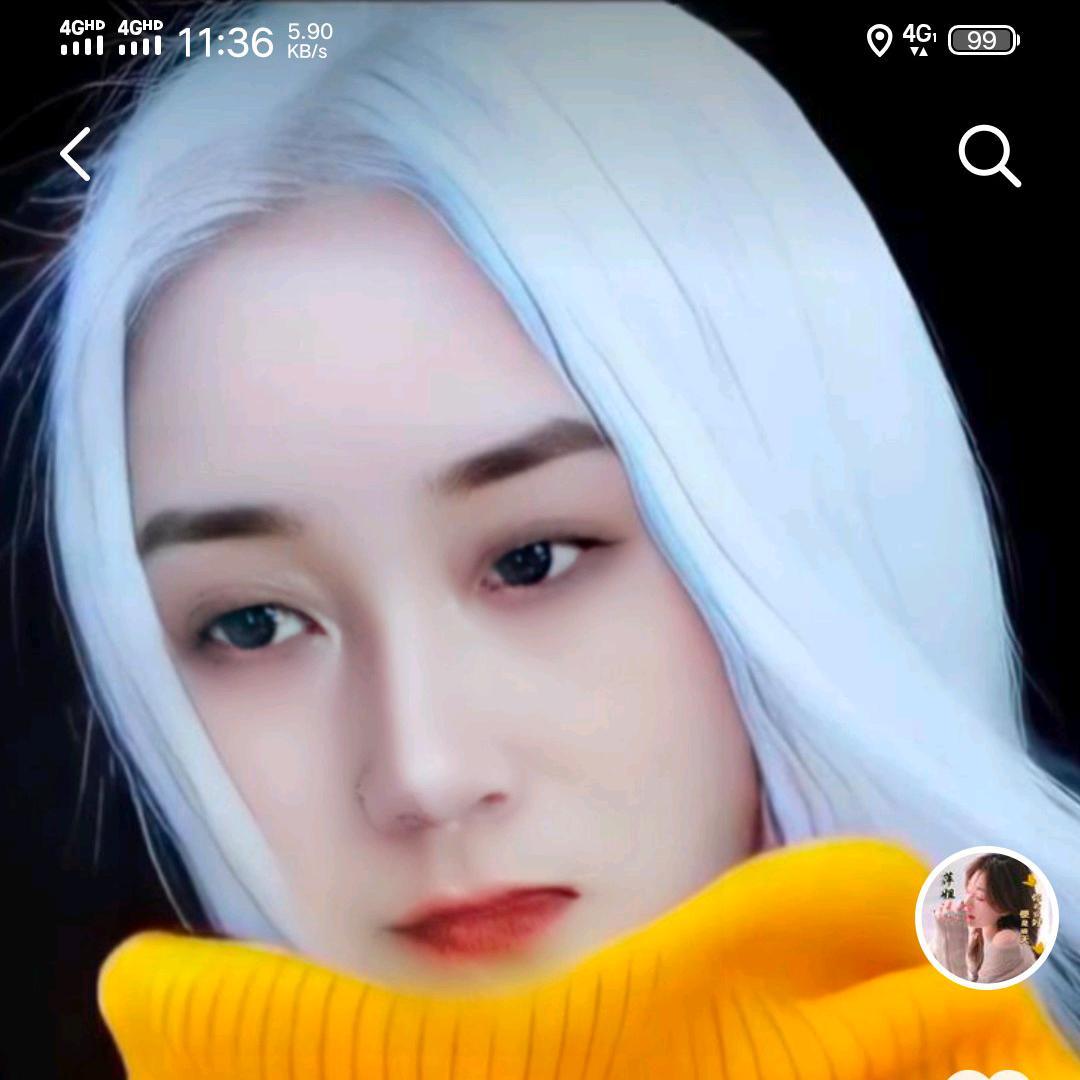Image resolution: width=1080 pixels, height=1080 pixels.
Task: Open the creator's round profile avatar
Action: pyautogui.click(x=986, y=917)
